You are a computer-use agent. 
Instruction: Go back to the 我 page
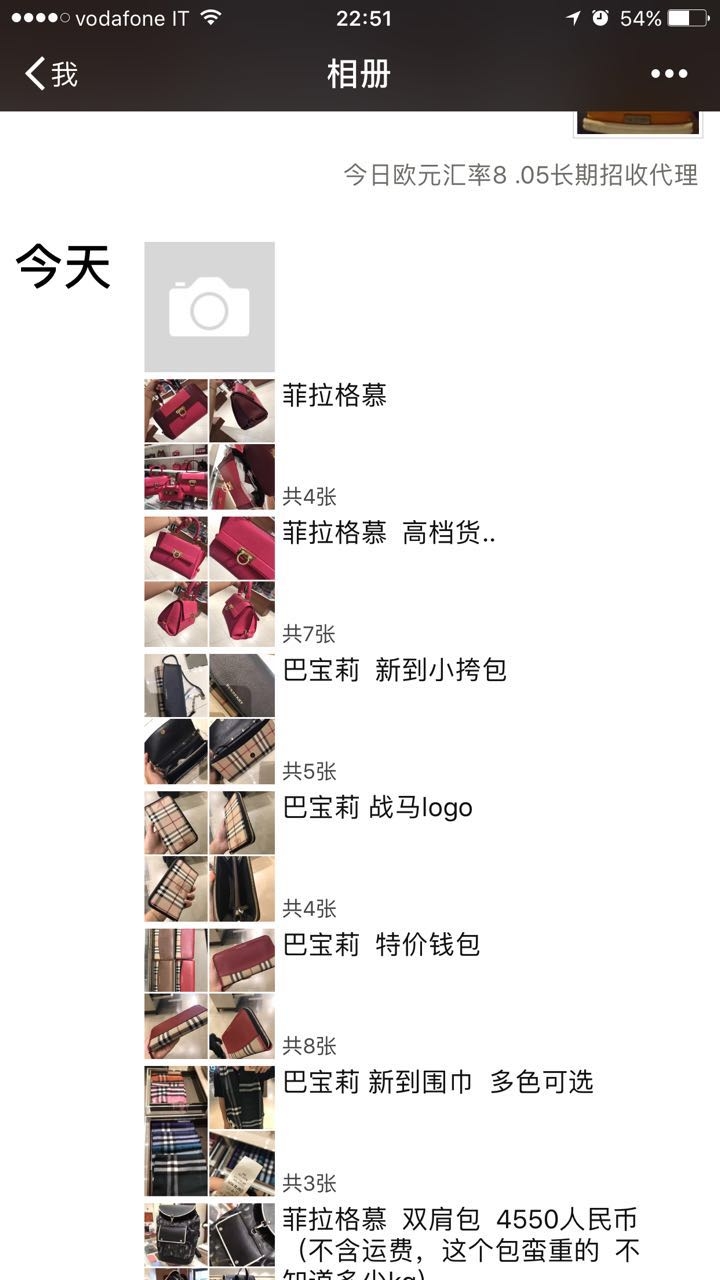point(52,74)
